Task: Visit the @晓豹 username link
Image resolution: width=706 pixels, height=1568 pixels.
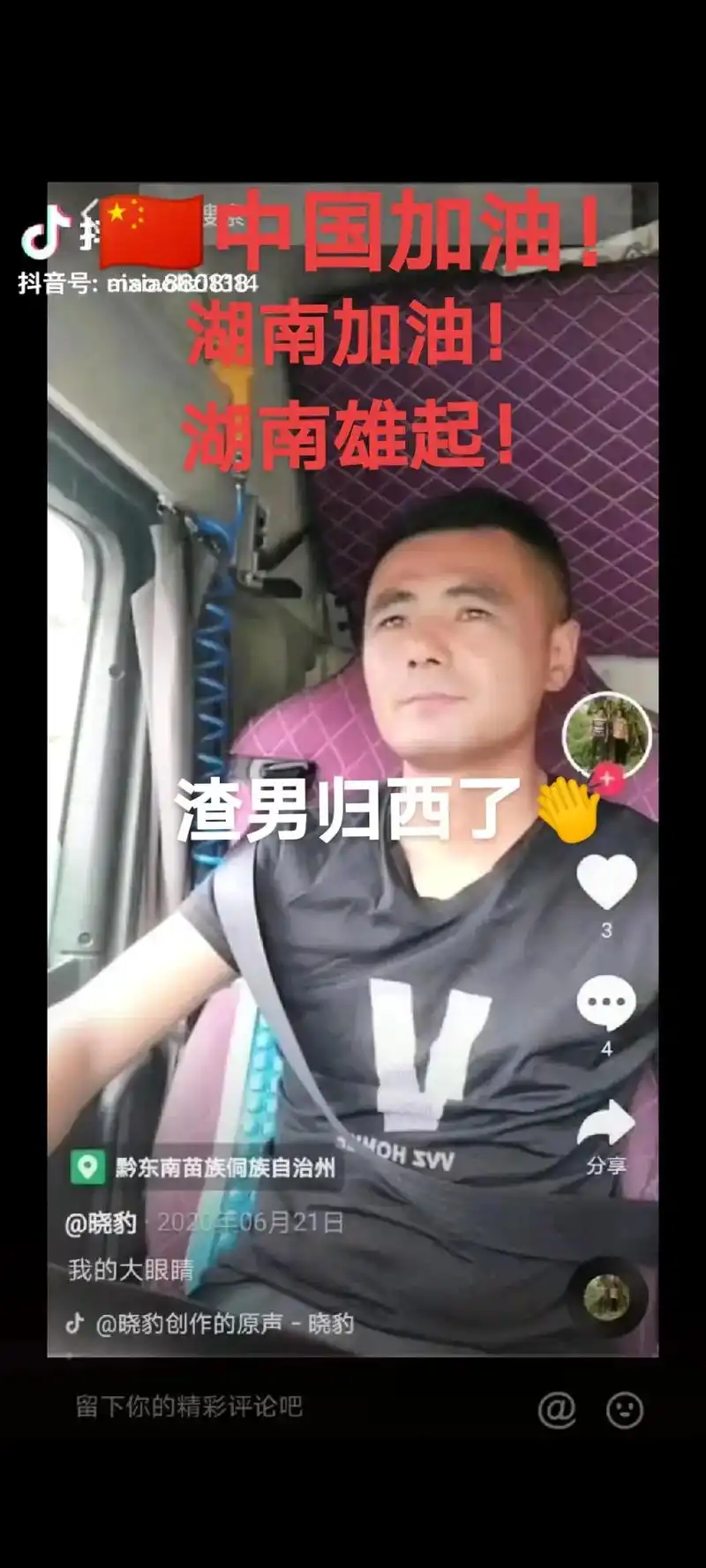Action: [101, 1222]
